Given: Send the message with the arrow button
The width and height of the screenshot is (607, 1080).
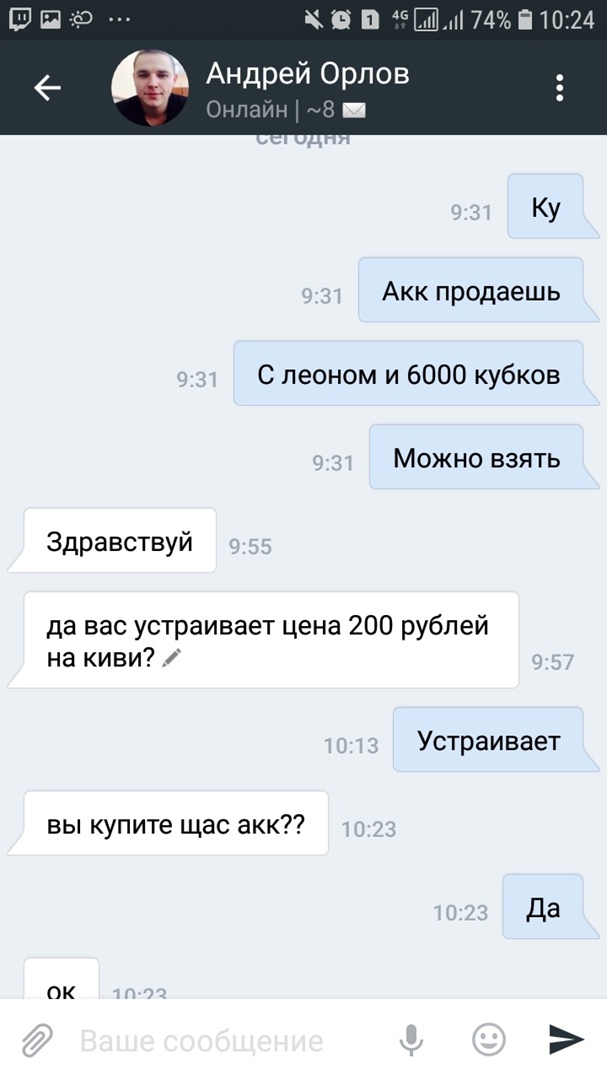Looking at the screenshot, I should click(x=566, y=1040).
